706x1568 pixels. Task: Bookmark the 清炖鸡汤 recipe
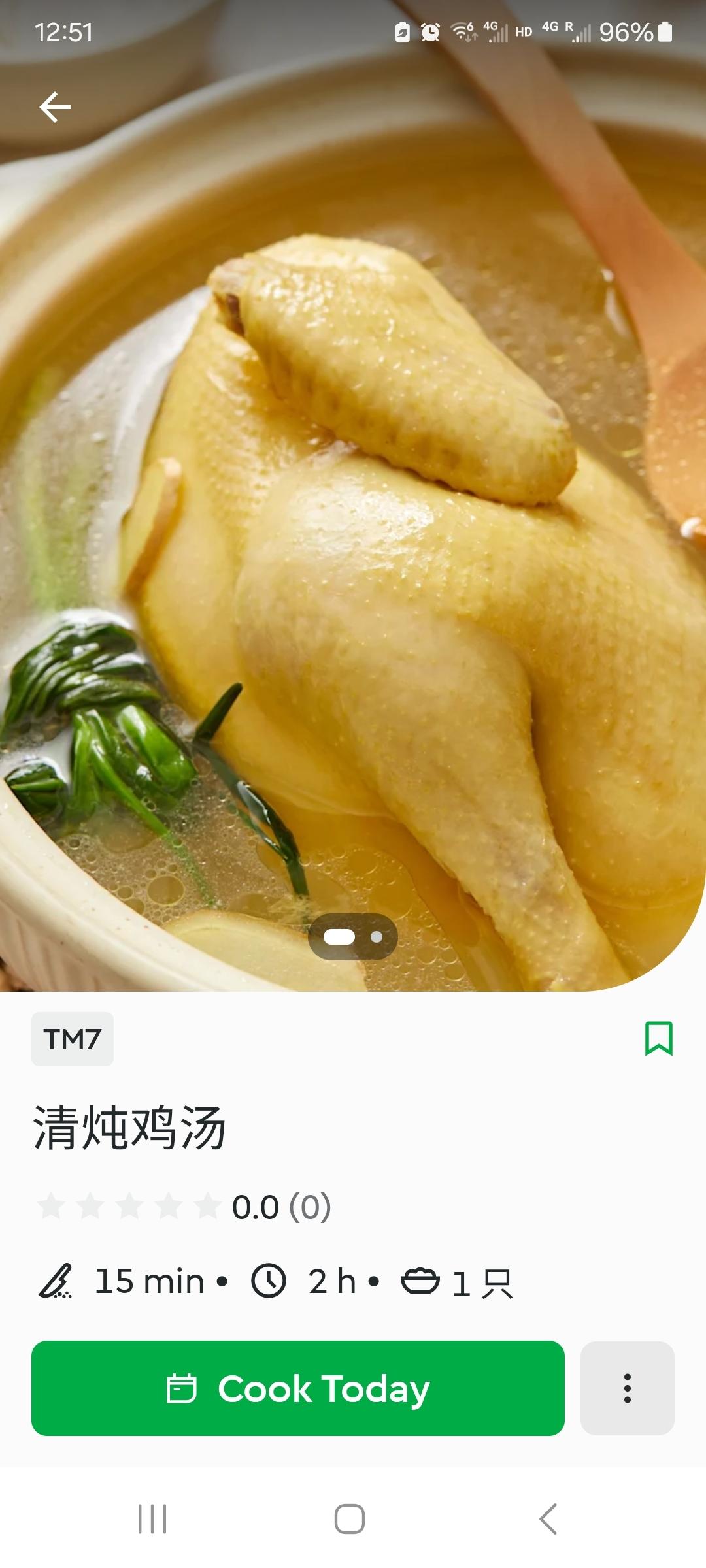coord(658,1038)
